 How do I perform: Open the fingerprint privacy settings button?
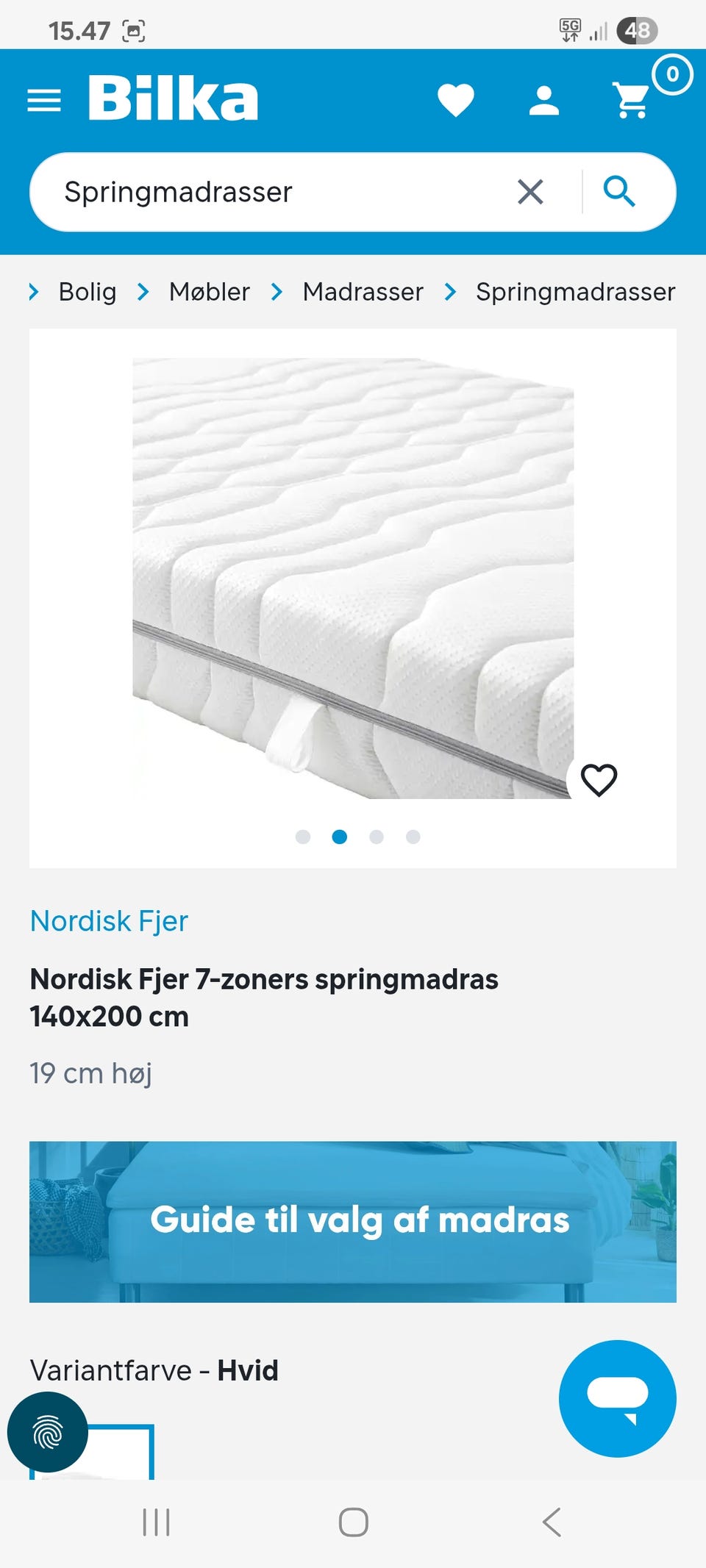coord(48,1432)
